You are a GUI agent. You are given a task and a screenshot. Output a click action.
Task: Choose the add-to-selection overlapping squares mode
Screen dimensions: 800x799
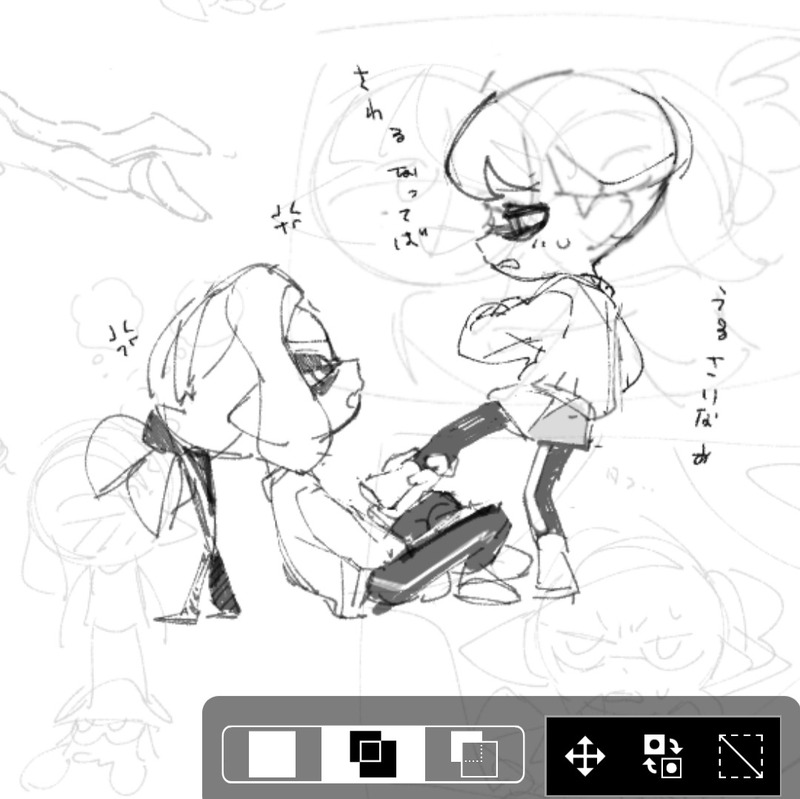373,753
